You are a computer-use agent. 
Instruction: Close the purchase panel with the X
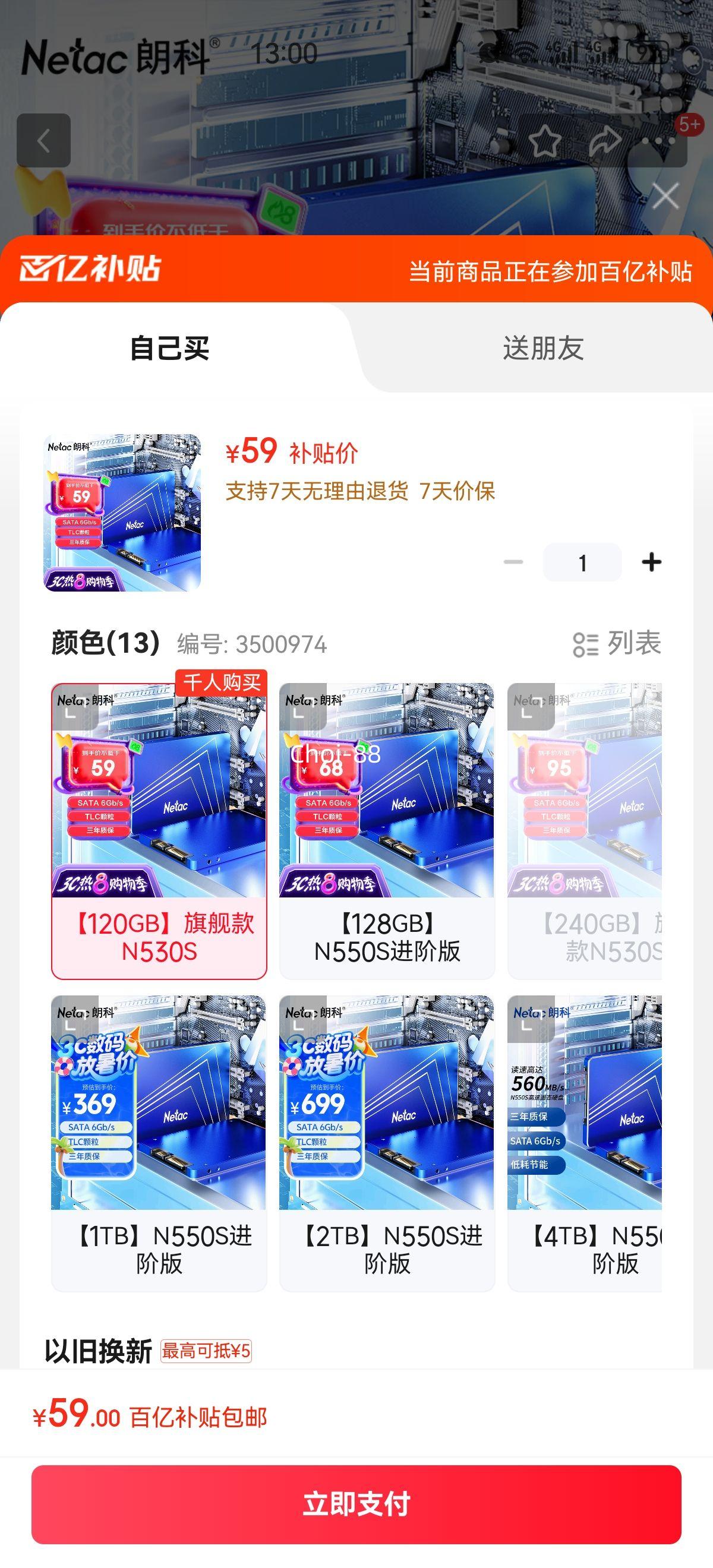pyautogui.click(x=665, y=195)
